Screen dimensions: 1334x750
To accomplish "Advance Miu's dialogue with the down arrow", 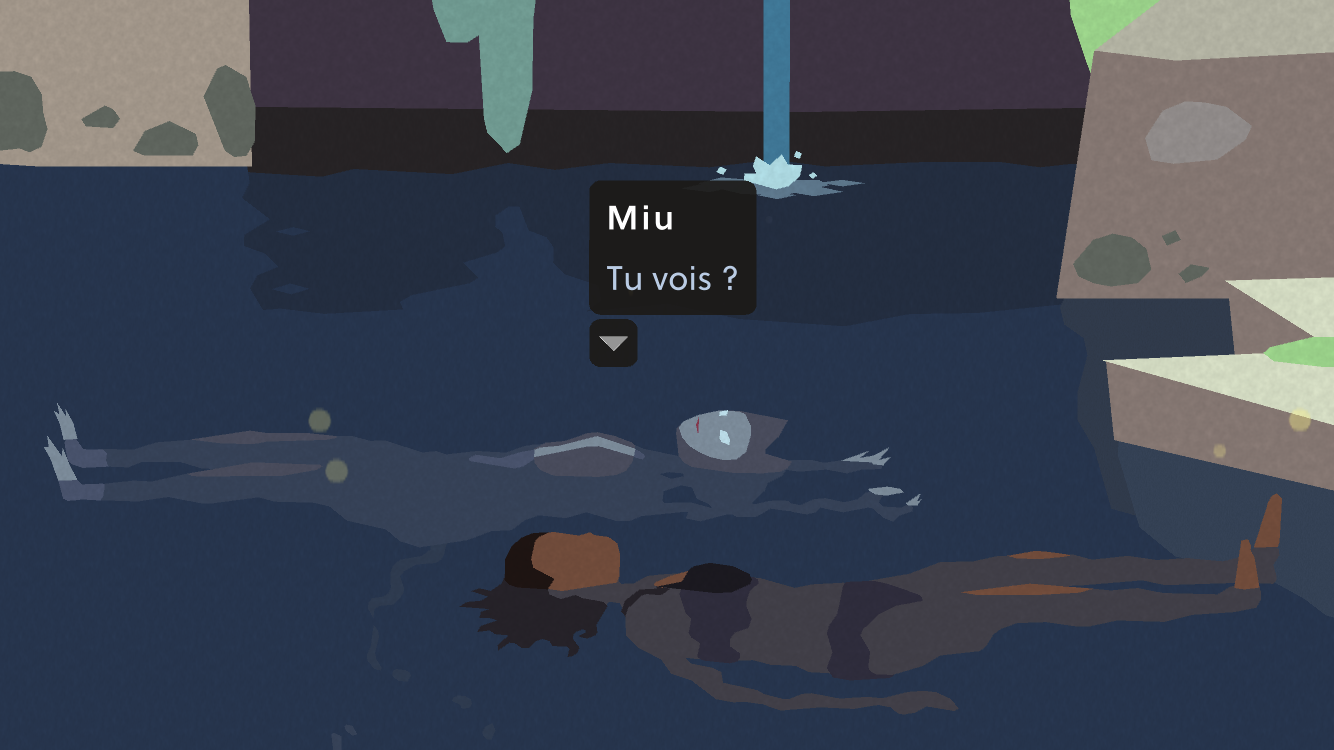I will (x=613, y=344).
